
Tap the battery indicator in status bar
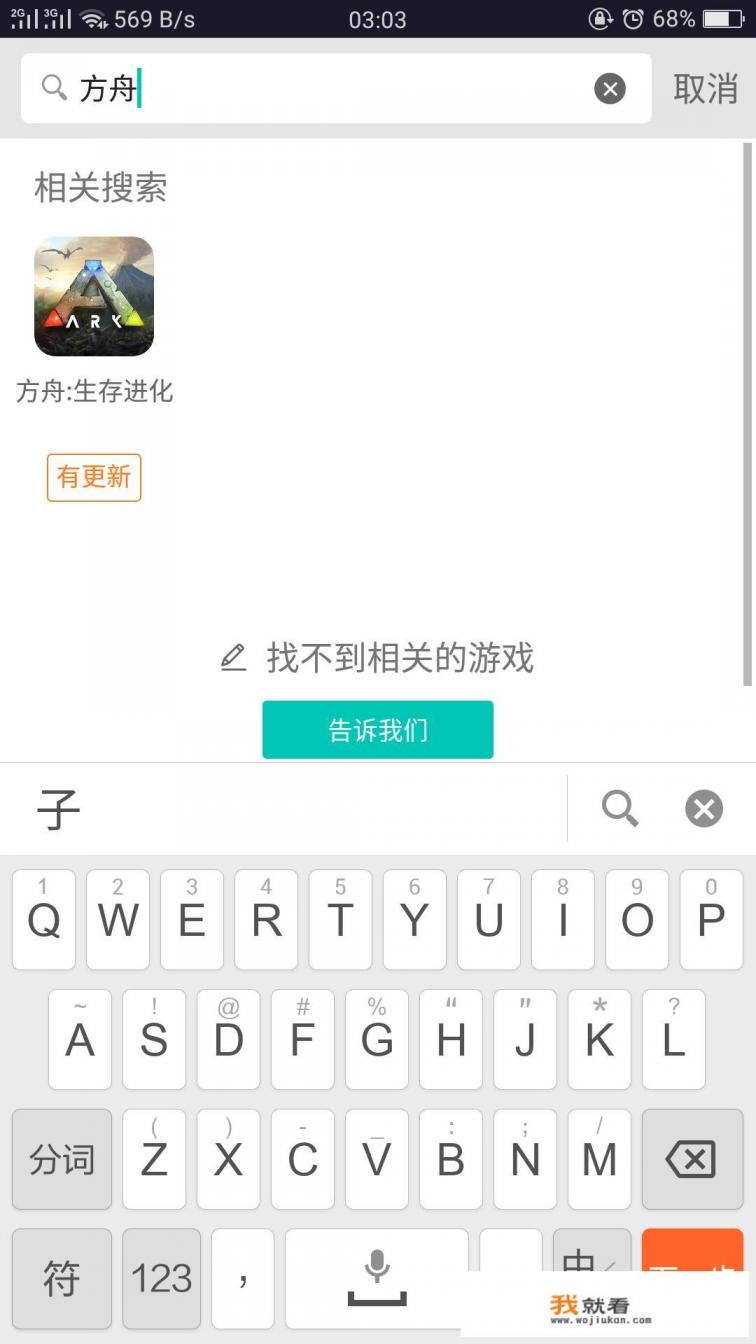coord(722,16)
